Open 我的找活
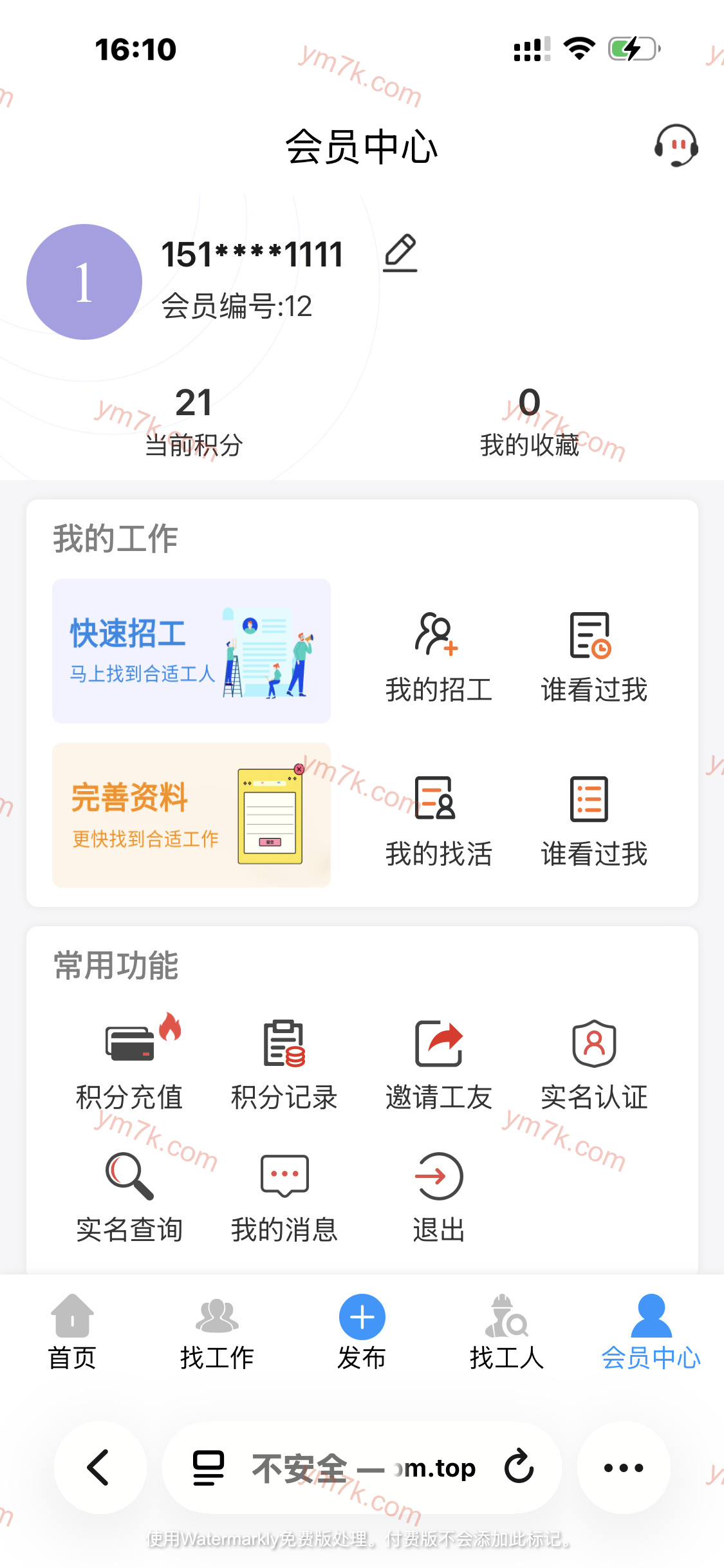Screen dimensions: 724x1568 click(x=438, y=821)
